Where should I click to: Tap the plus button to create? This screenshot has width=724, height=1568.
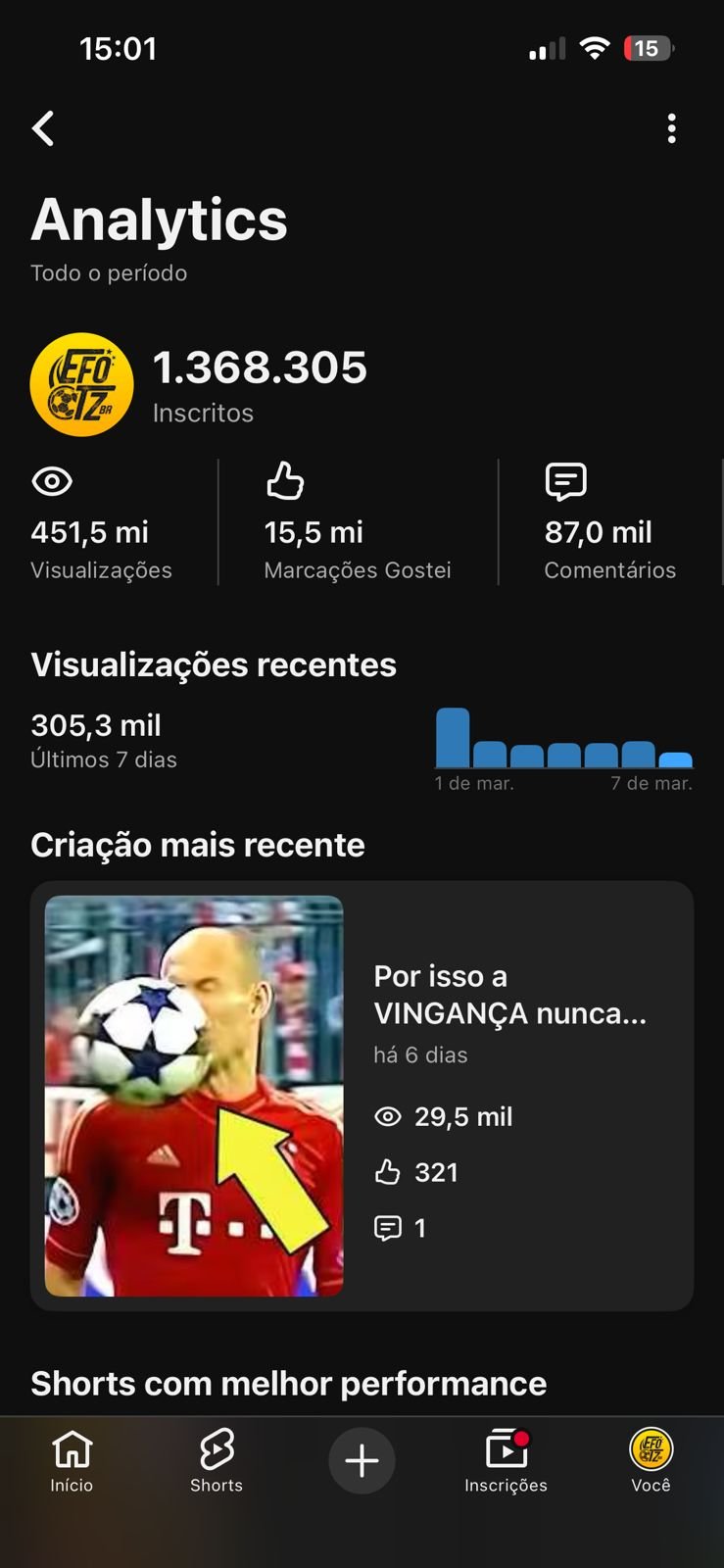(362, 1460)
